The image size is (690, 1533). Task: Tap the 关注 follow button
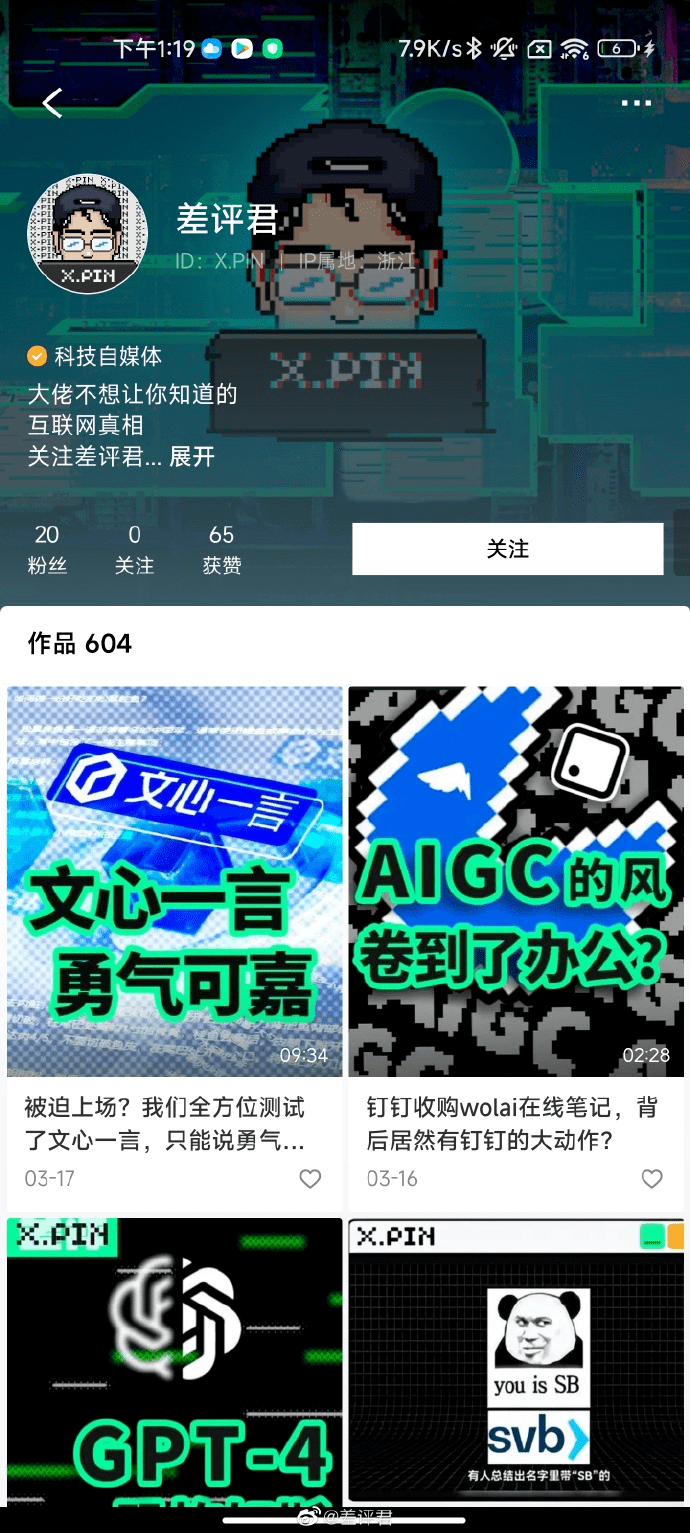[507, 549]
